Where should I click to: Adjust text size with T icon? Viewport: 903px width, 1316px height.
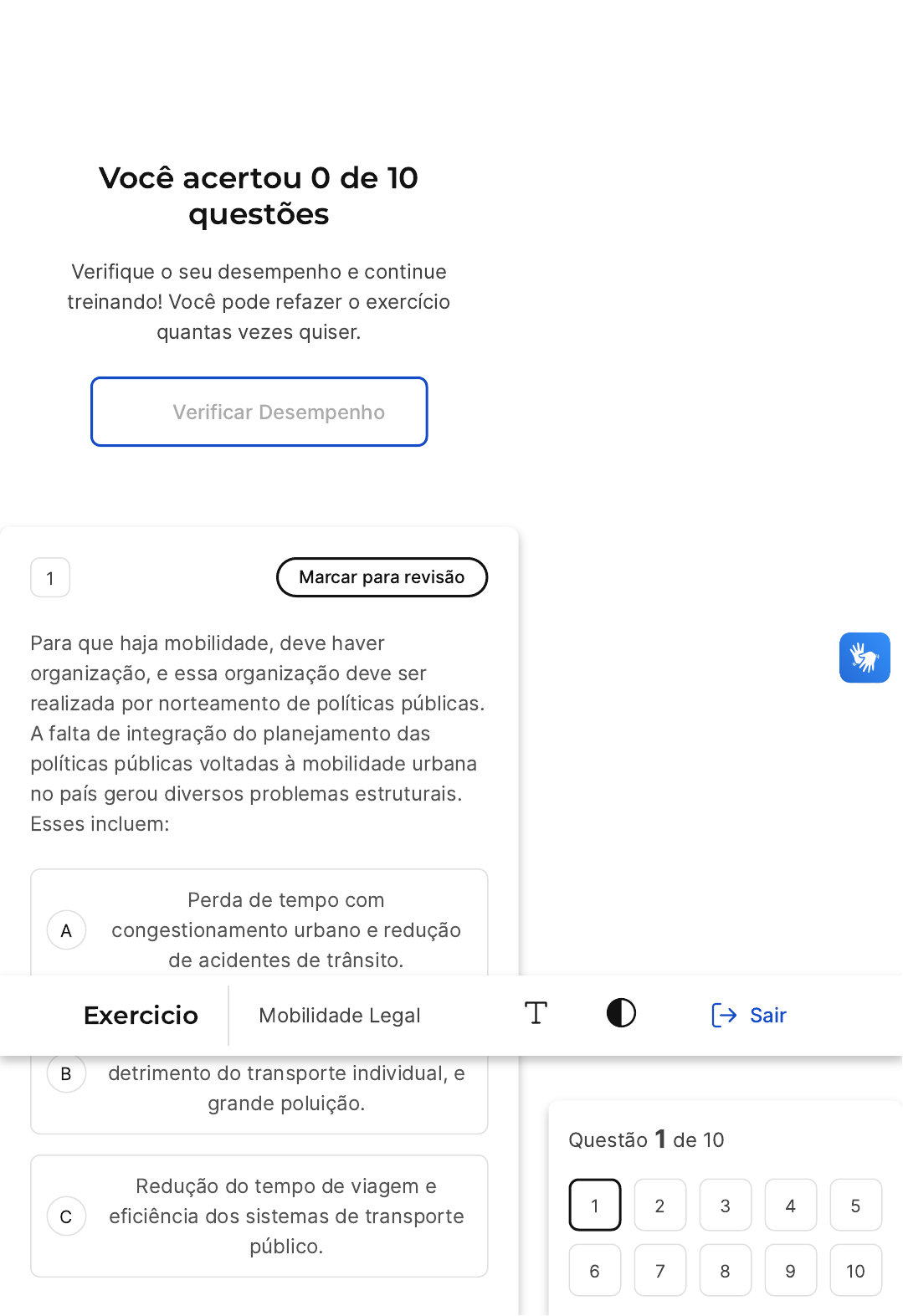pyautogui.click(x=536, y=1014)
